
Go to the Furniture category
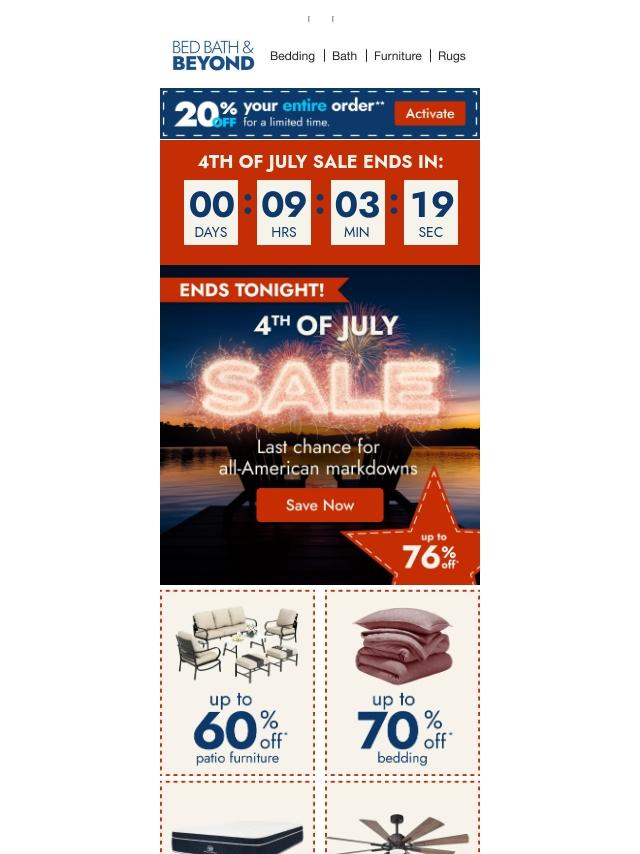pyautogui.click(x=397, y=56)
